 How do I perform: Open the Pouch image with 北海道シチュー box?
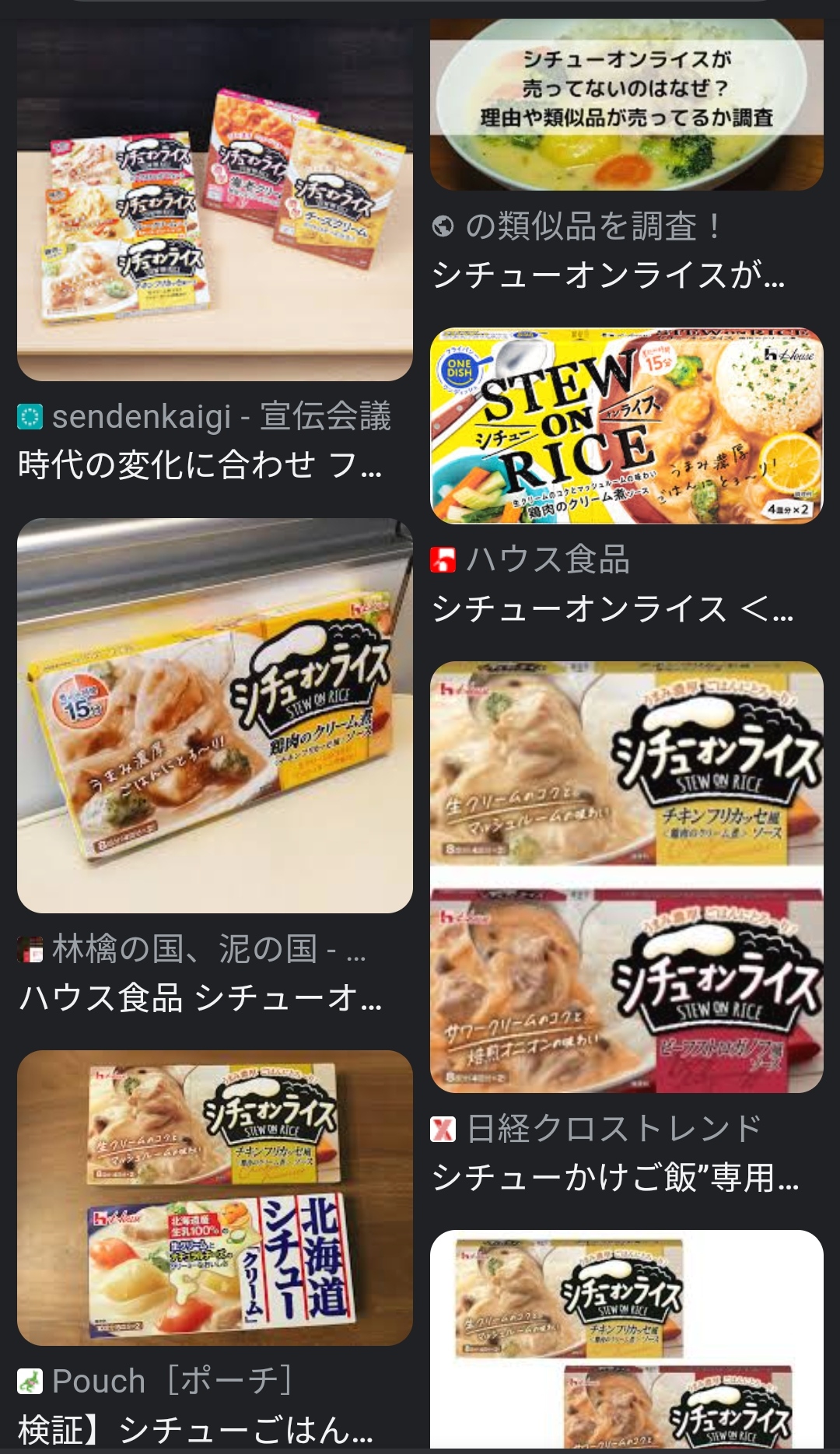(215, 1198)
